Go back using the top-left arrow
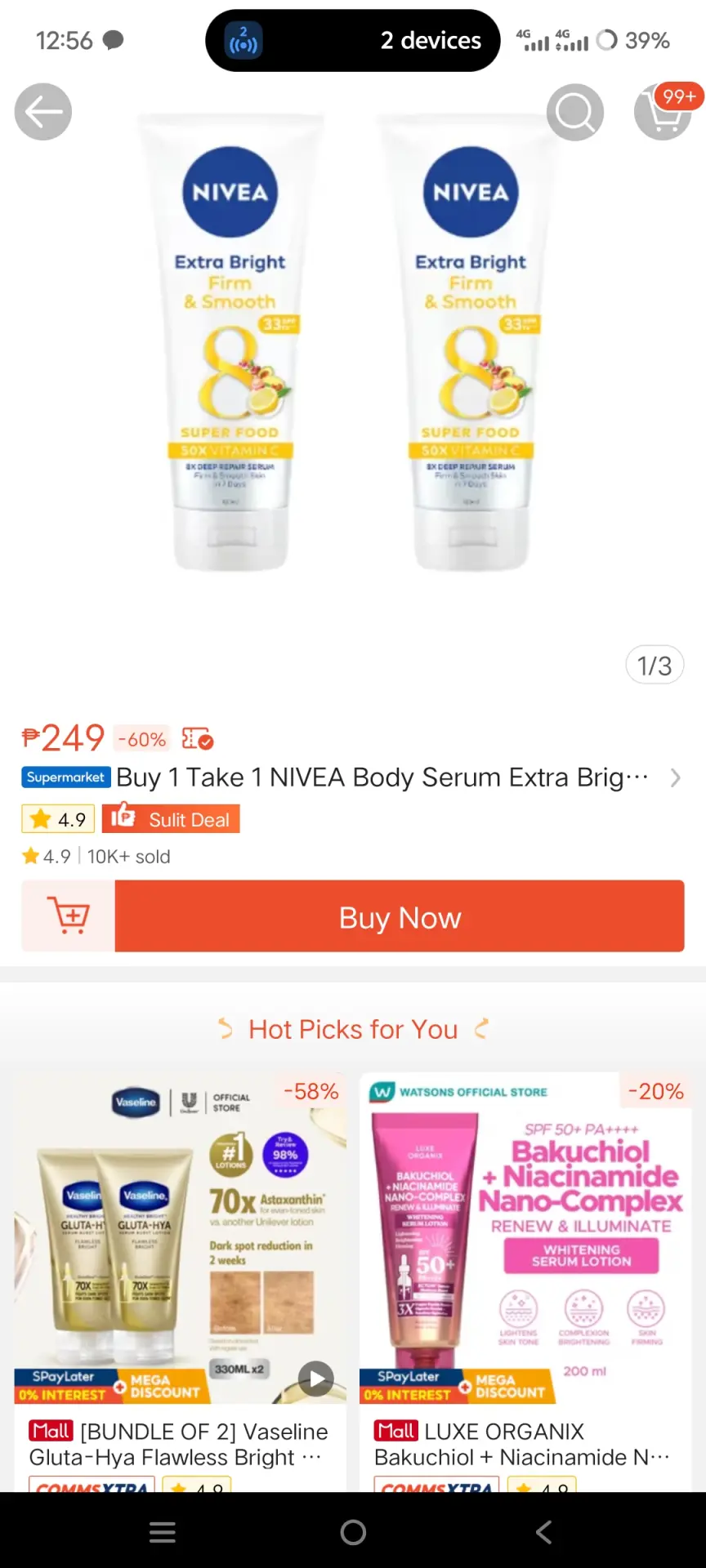The height and width of the screenshot is (1568, 706). pos(43,112)
